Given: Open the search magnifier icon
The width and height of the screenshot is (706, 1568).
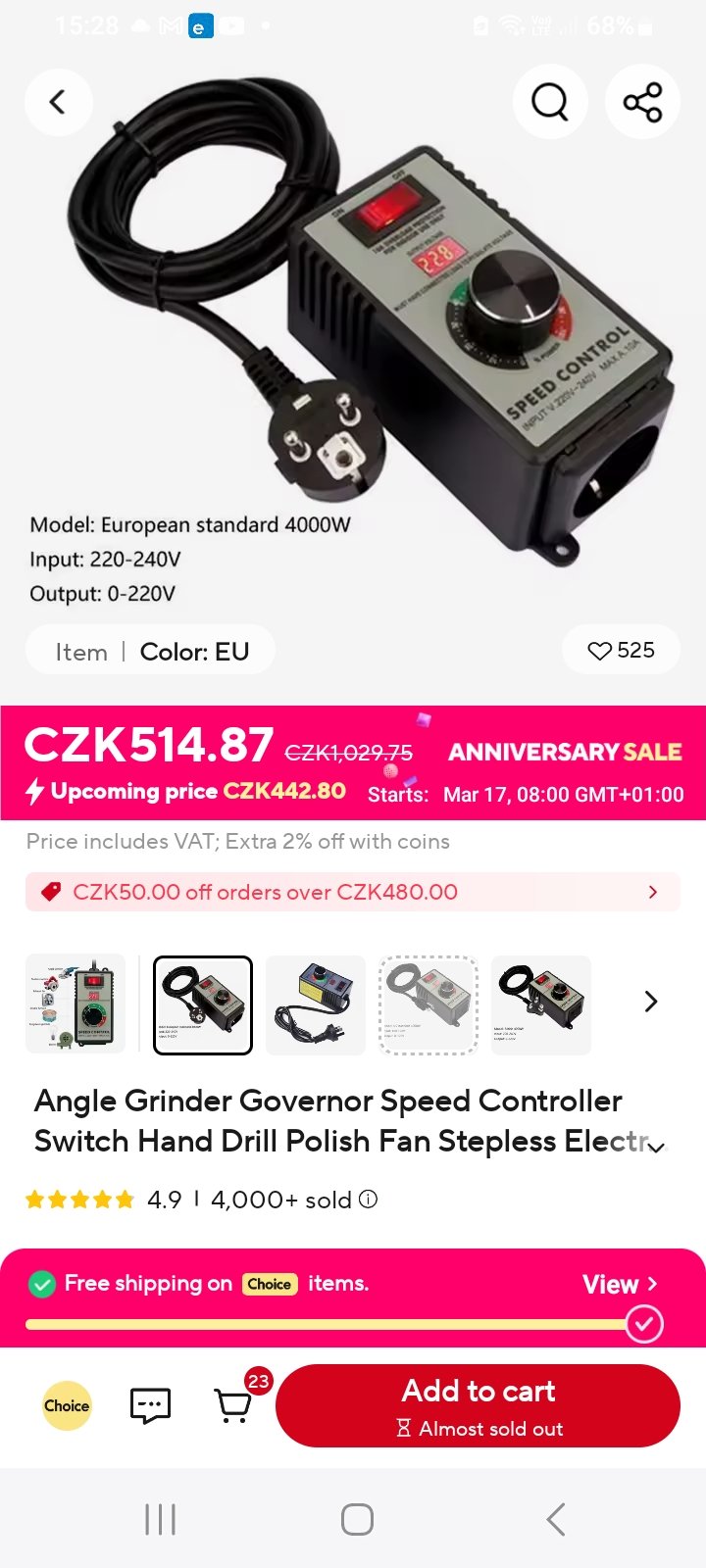Looking at the screenshot, I should coord(550,102).
